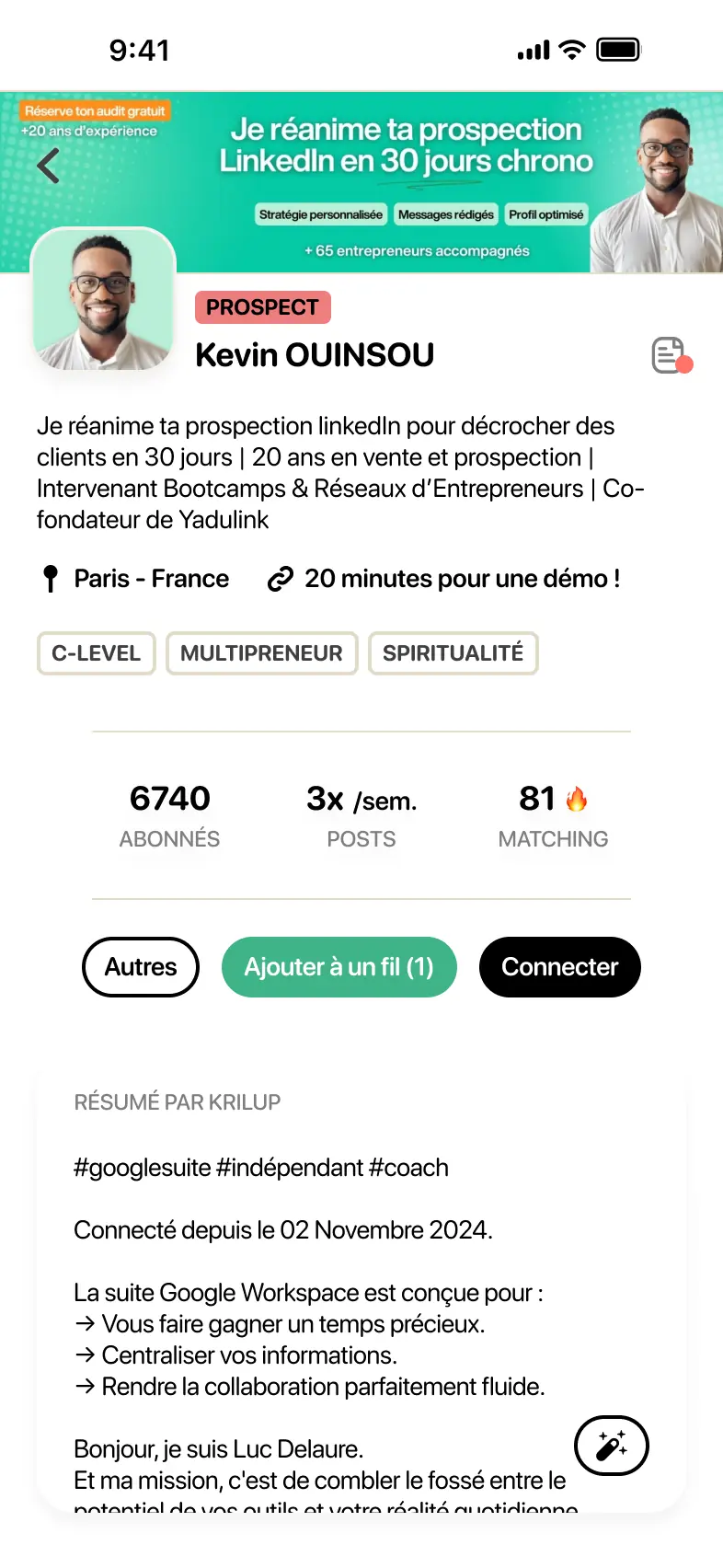Tap the PROSPECT status label
The image size is (723, 1568).
(x=262, y=307)
